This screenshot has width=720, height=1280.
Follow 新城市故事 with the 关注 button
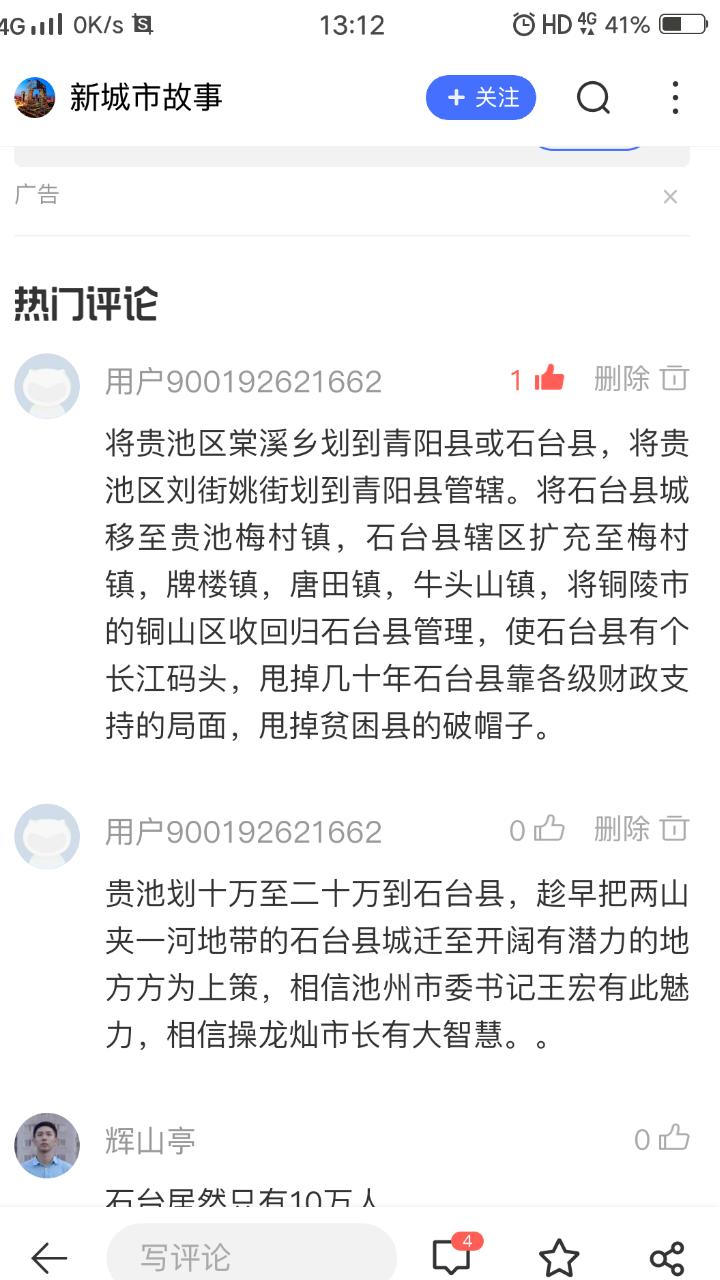coord(481,97)
